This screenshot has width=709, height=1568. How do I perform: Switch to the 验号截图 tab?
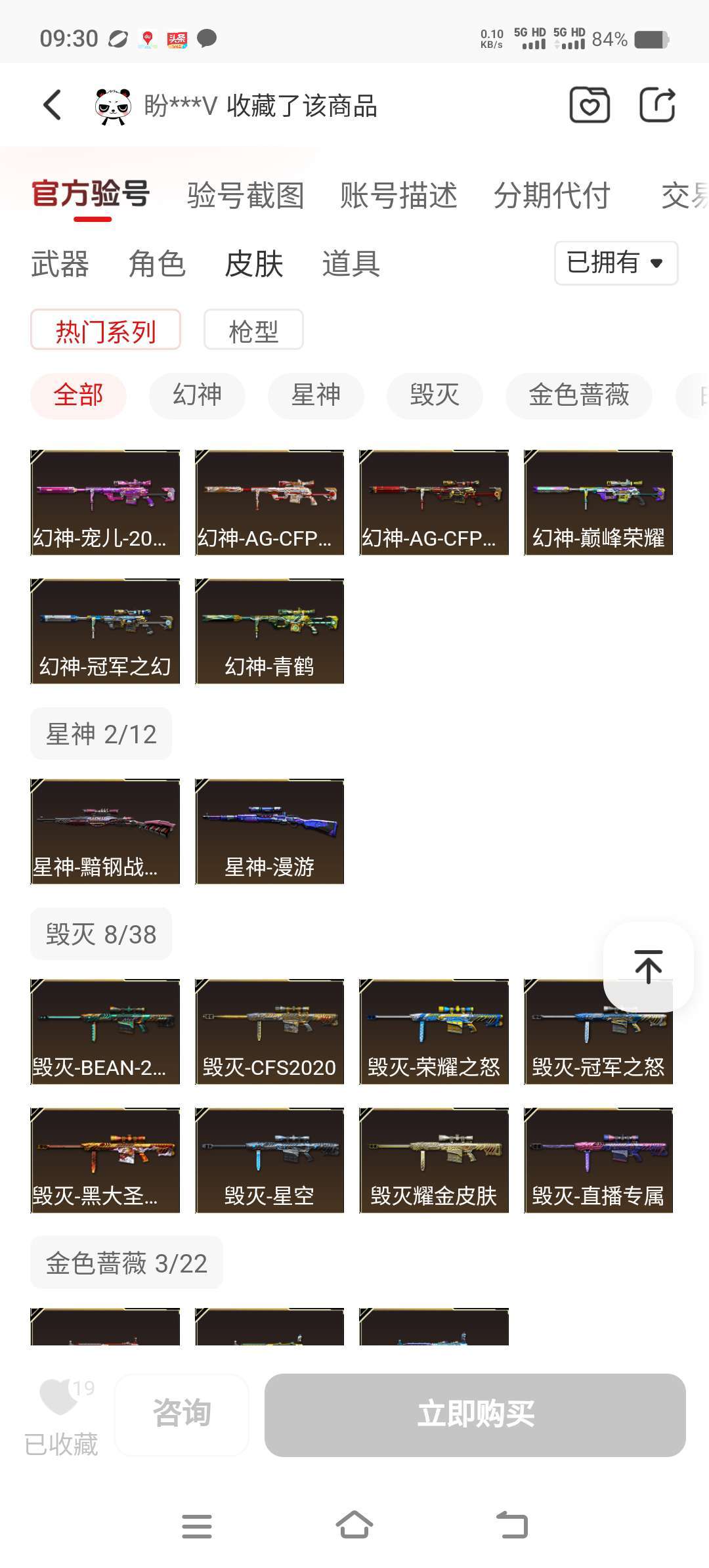(x=246, y=196)
